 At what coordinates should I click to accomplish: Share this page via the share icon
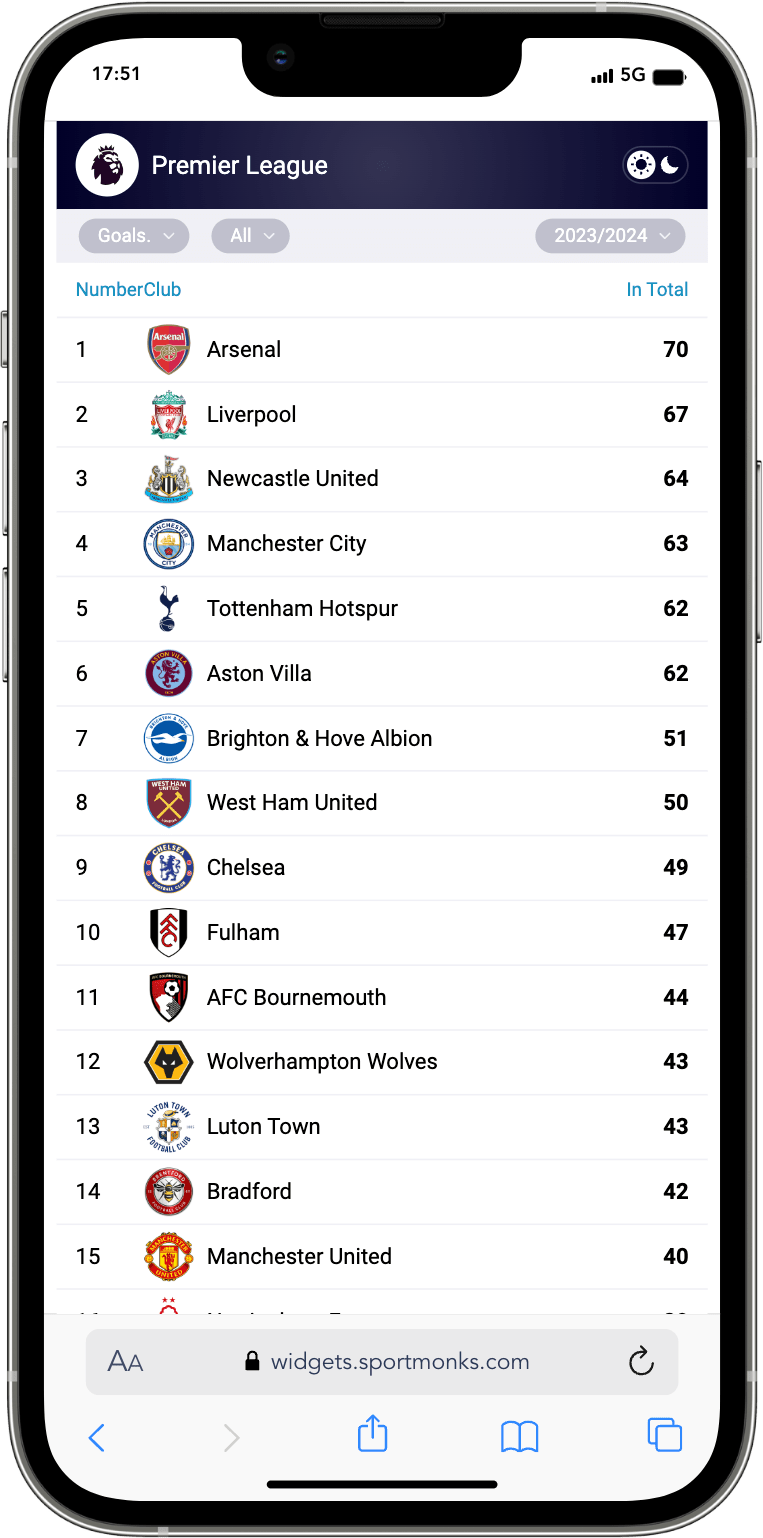pyautogui.click(x=372, y=1434)
